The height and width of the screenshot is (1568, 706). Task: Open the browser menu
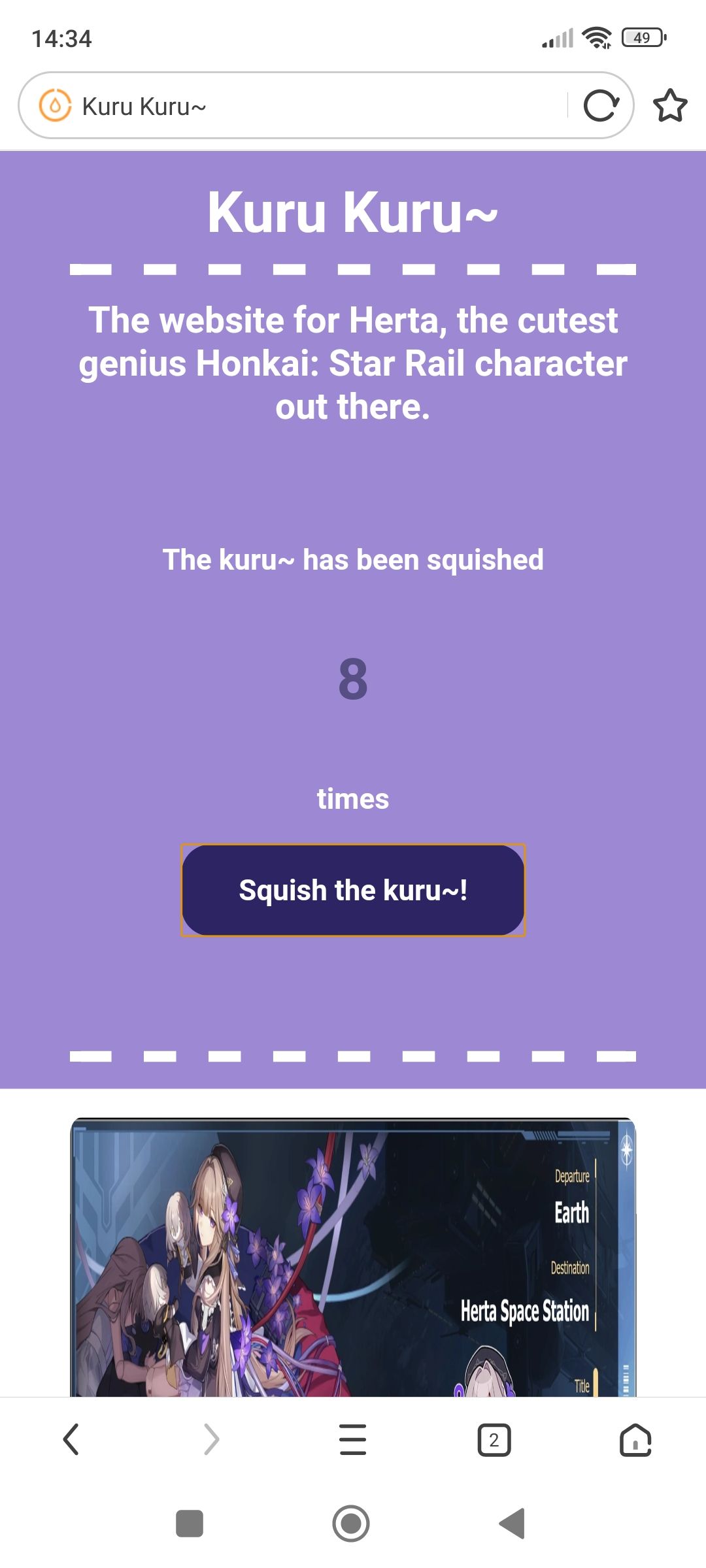(x=353, y=1439)
